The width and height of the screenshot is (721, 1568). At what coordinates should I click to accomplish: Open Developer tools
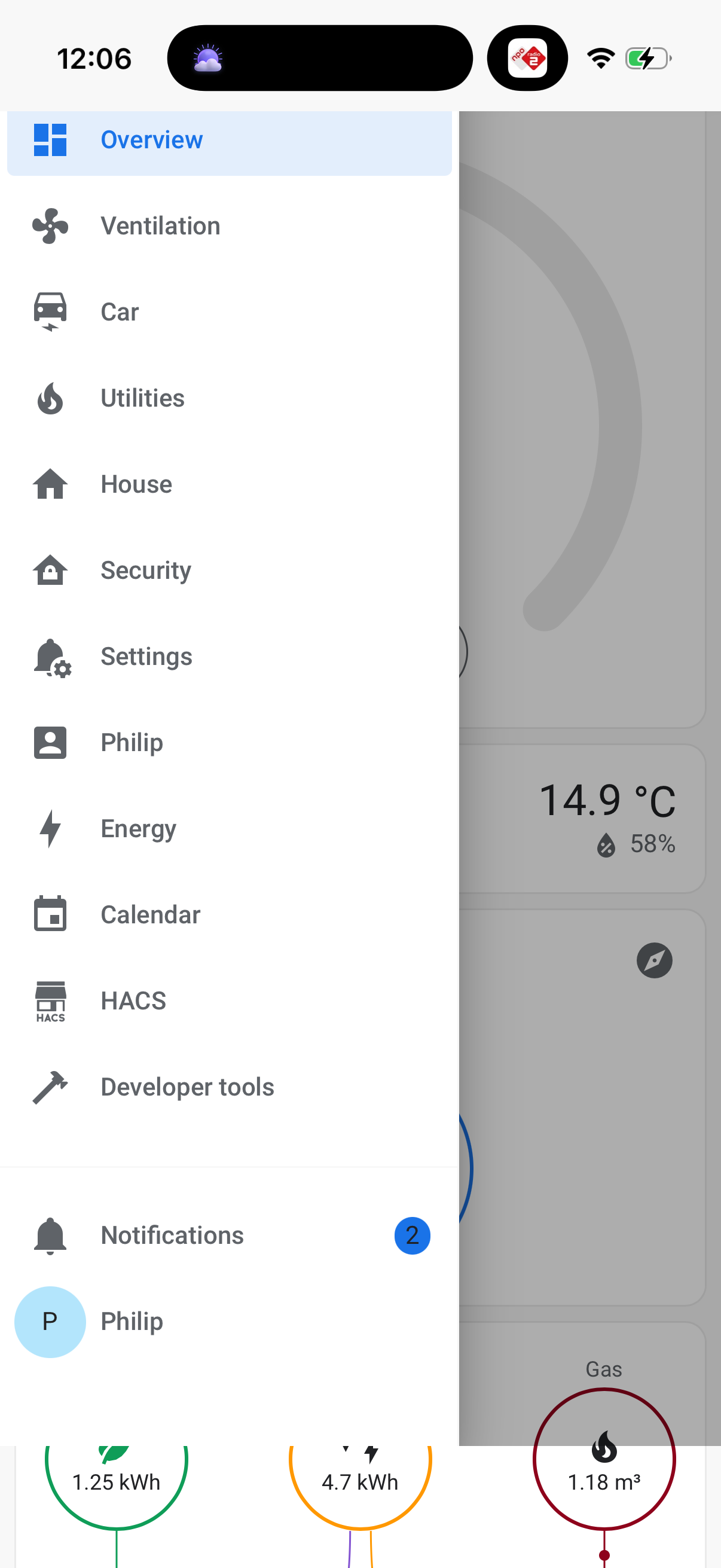229,1087
